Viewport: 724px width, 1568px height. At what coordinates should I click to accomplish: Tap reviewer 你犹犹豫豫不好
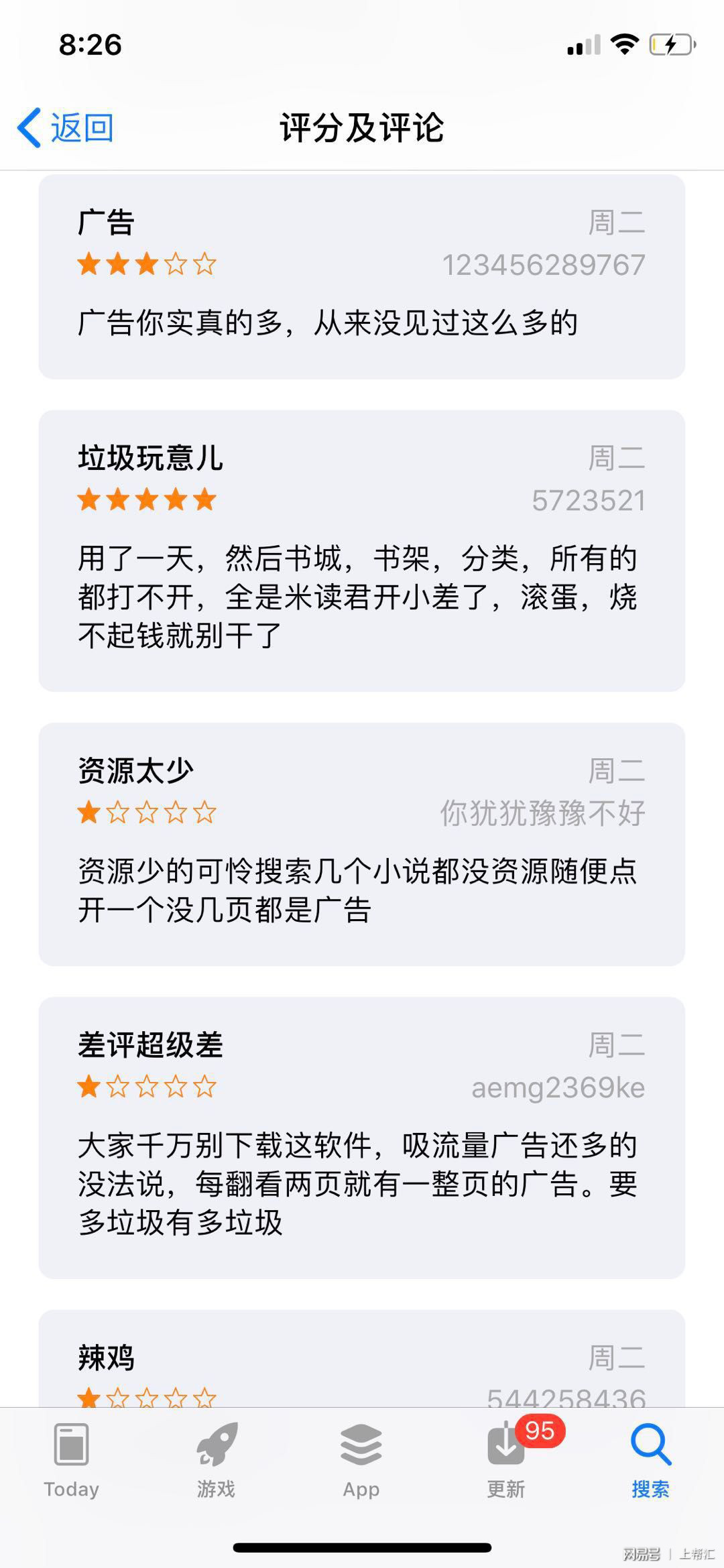pyautogui.click(x=544, y=812)
